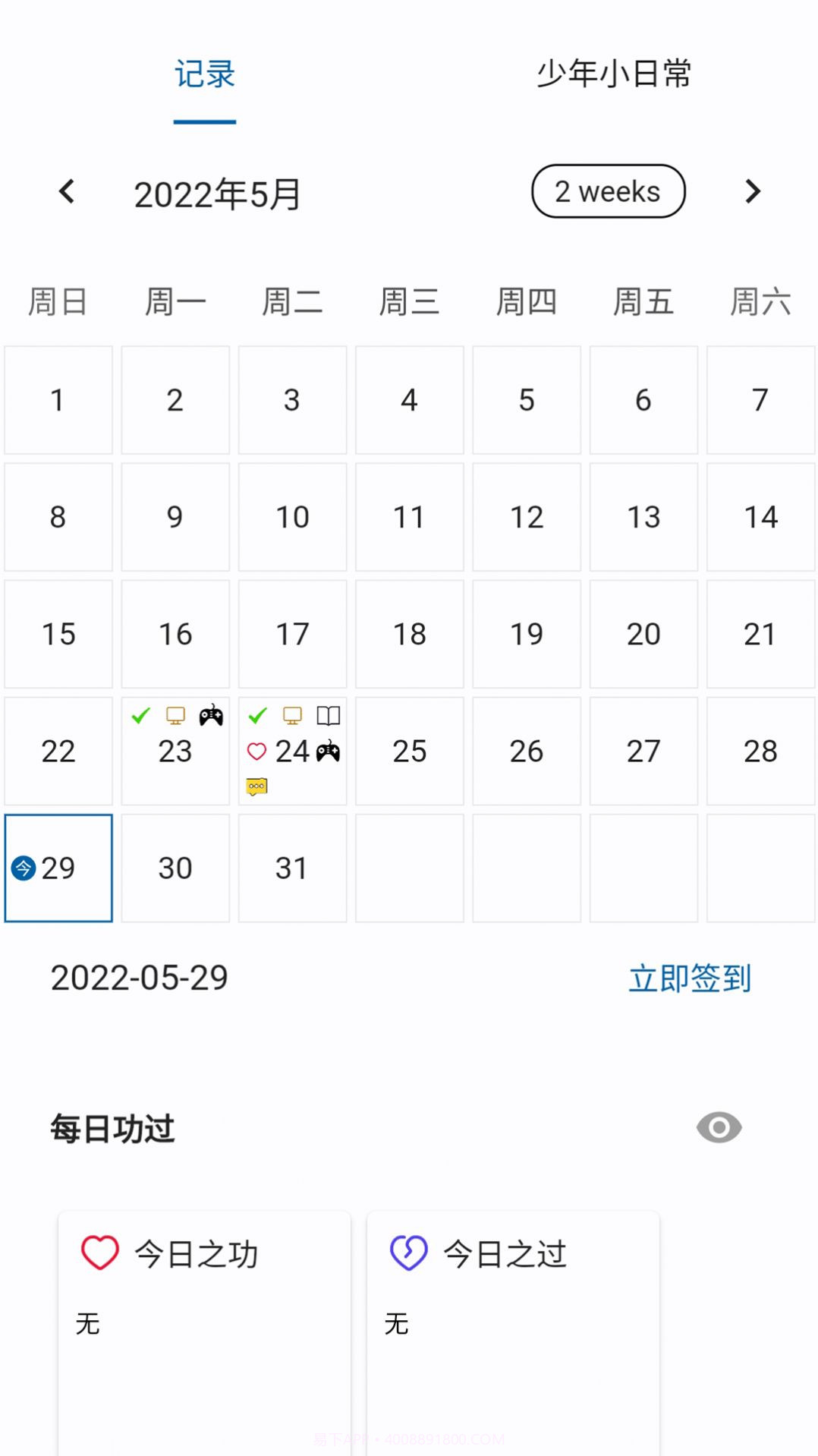Select the game controller icon on May 23

(210, 715)
